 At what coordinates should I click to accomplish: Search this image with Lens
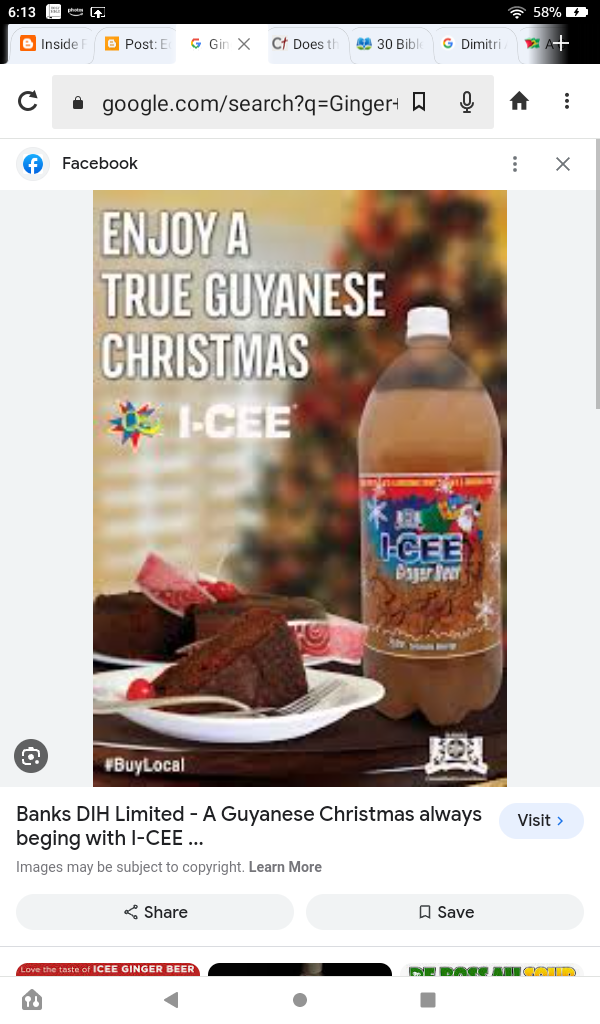(31, 756)
